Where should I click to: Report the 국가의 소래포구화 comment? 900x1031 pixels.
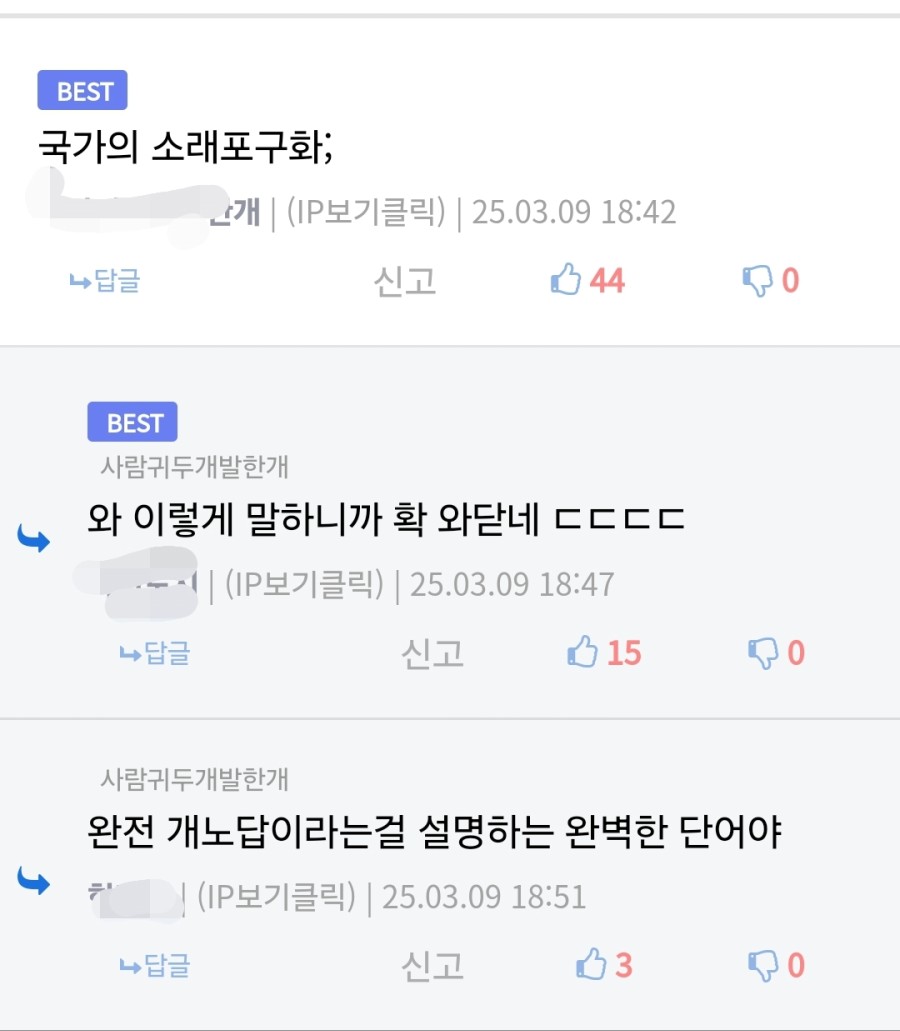point(405,281)
